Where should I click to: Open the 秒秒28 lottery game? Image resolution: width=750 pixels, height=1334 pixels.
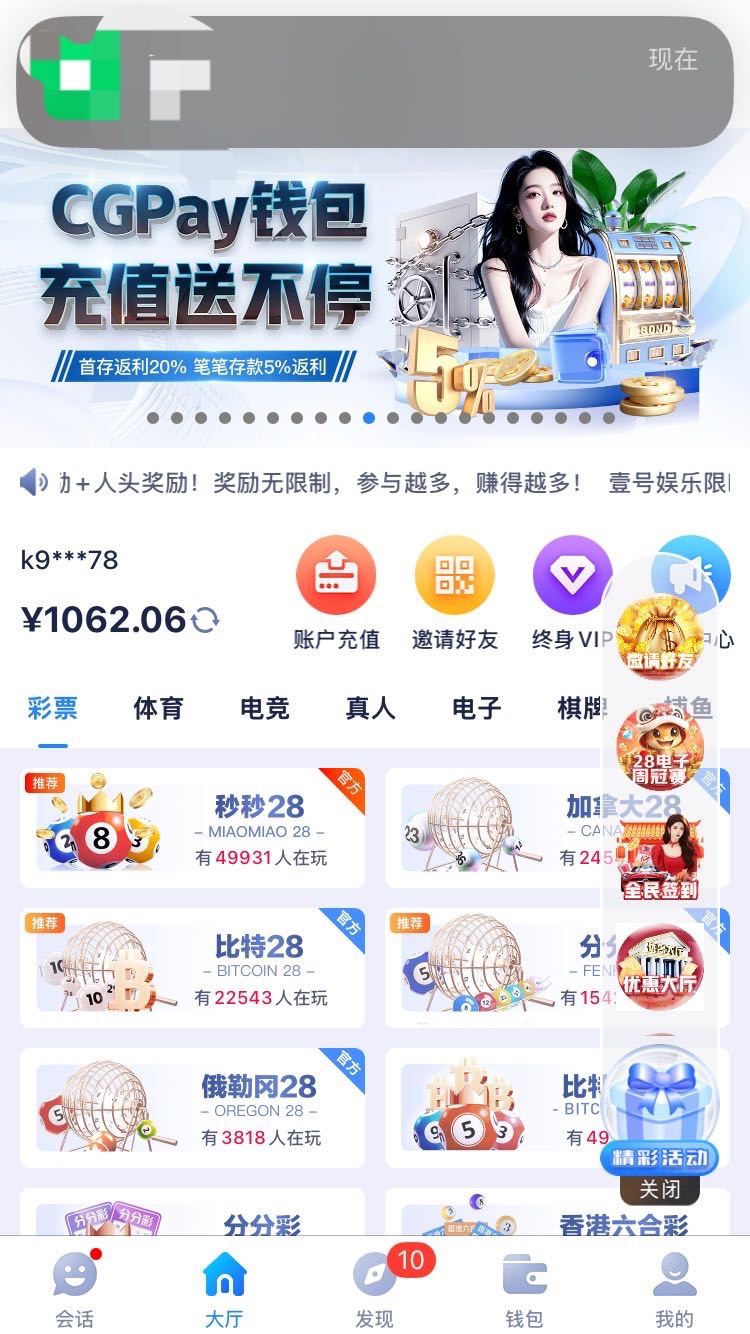(x=192, y=828)
